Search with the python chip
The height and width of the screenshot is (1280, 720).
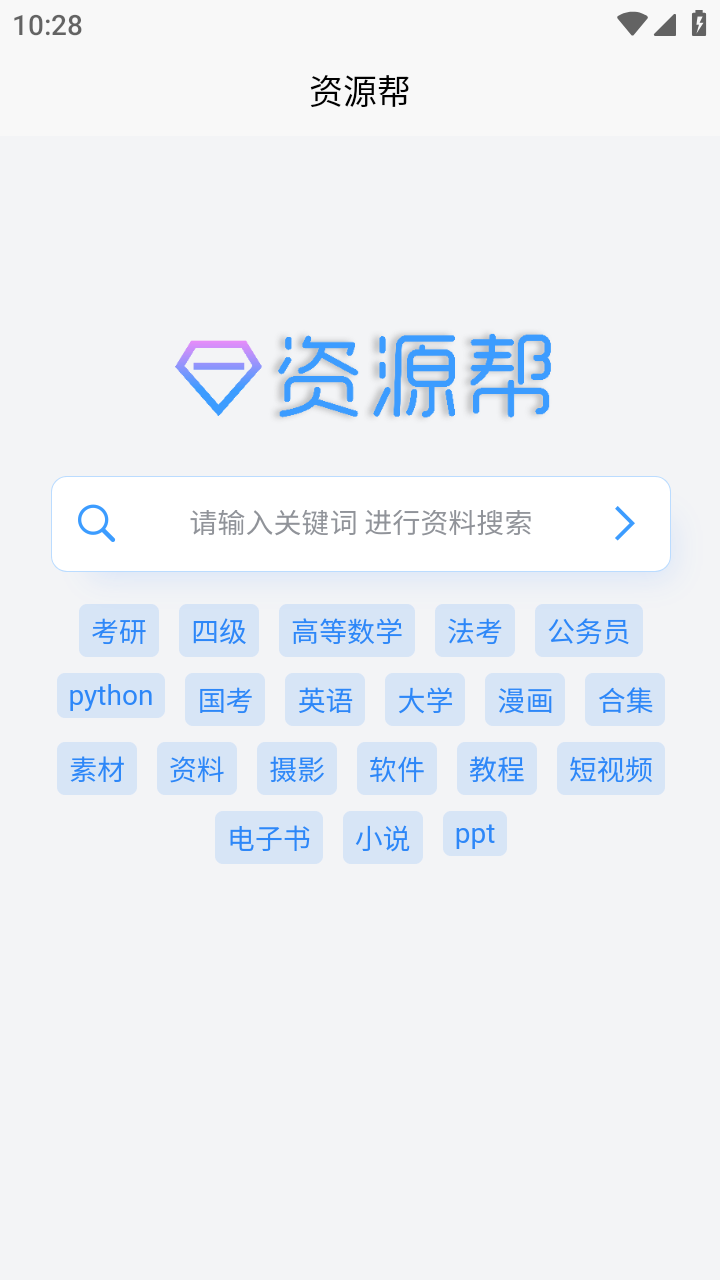point(111,696)
